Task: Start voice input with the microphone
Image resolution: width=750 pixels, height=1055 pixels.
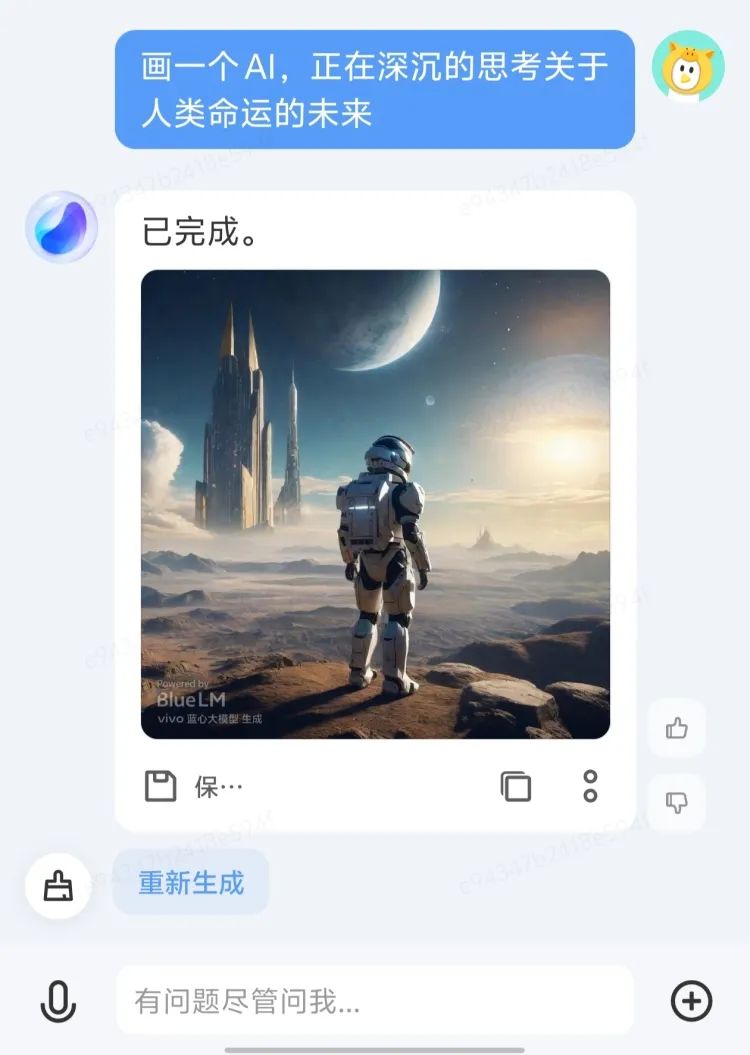Action: [x=58, y=1000]
